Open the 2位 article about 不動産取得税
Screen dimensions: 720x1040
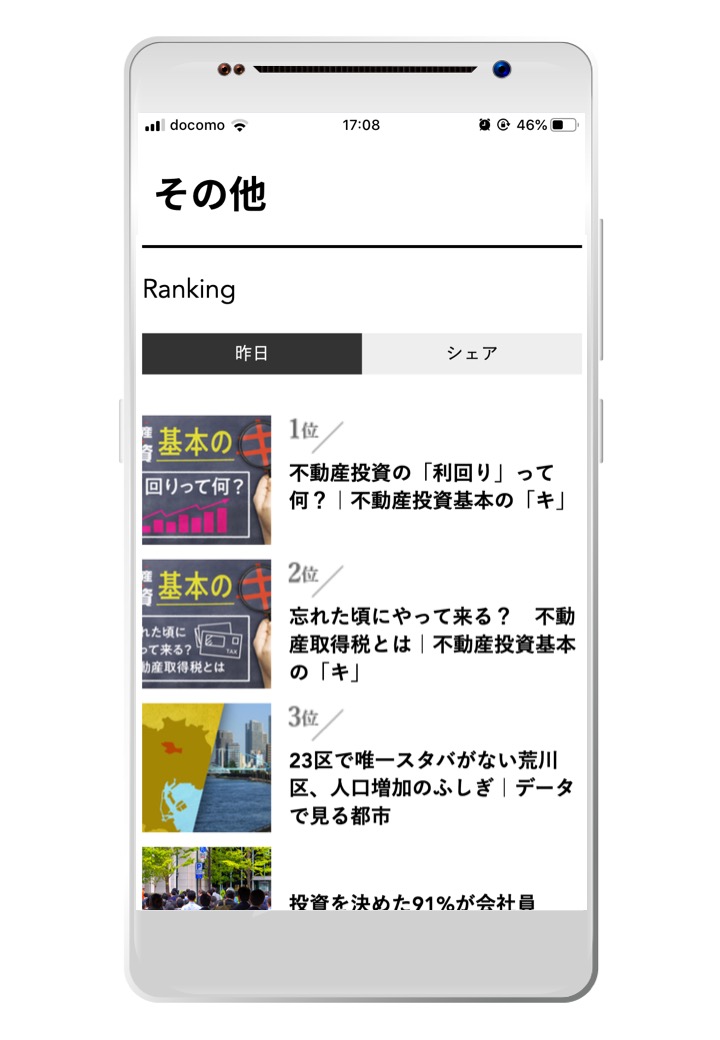[432, 644]
